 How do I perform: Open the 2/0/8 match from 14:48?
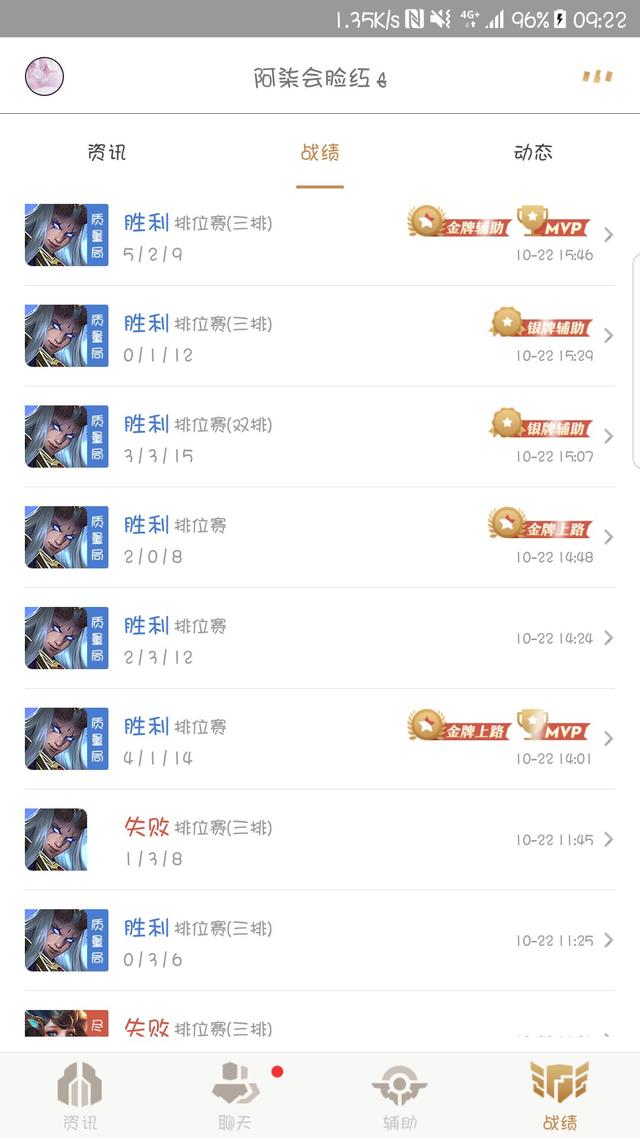tap(320, 538)
